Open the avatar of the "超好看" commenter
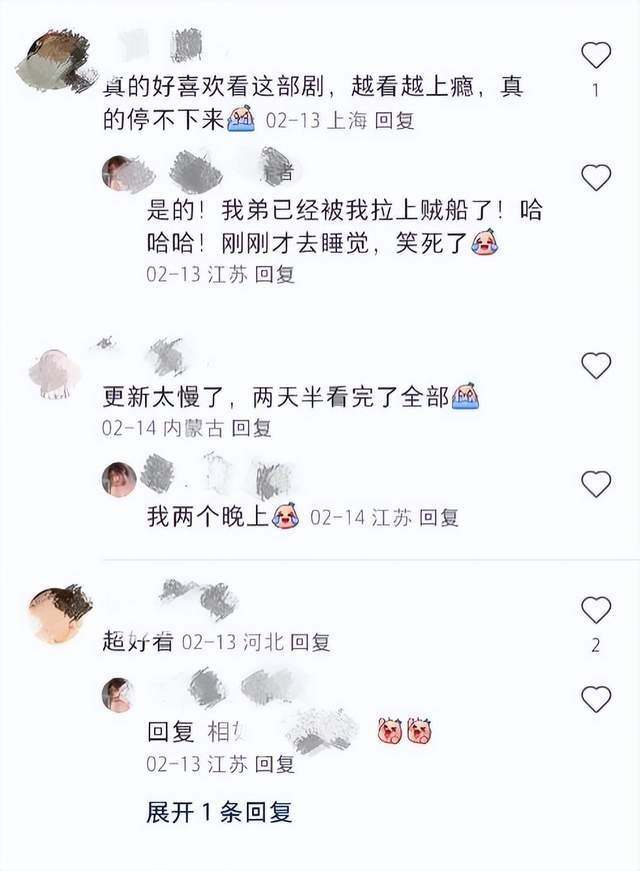Screen dimensions: 640x871 coord(57,612)
